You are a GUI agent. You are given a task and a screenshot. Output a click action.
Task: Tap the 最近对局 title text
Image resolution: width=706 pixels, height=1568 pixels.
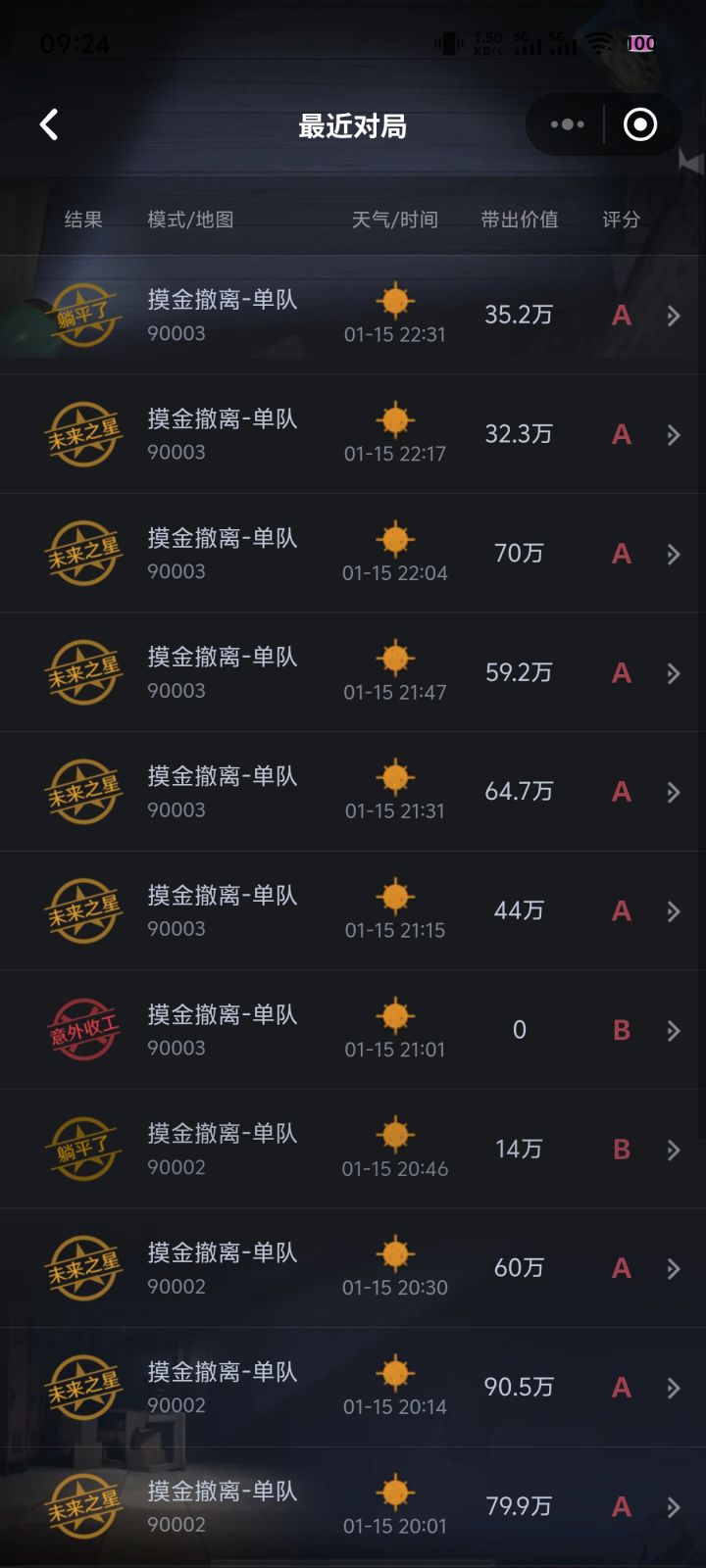coord(353,124)
